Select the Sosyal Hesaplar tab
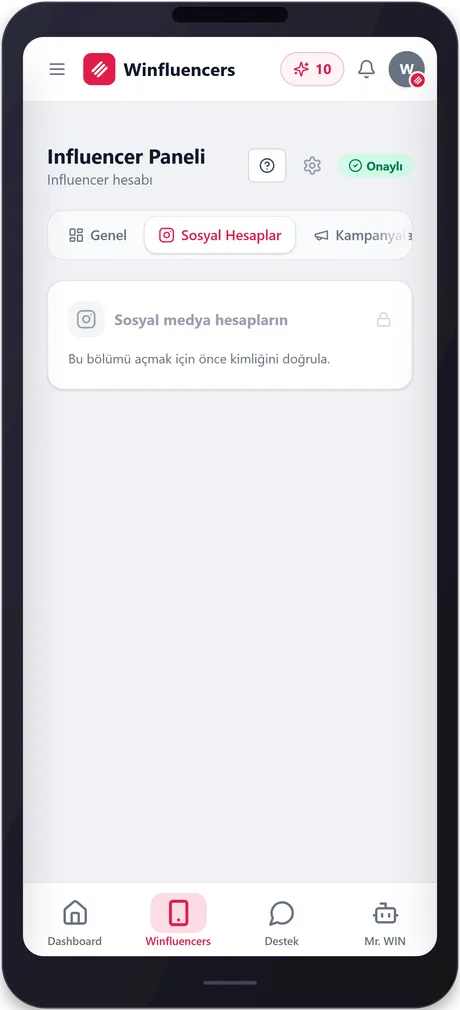The width and height of the screenshot is (460, 1010). [x=220, y=235]
